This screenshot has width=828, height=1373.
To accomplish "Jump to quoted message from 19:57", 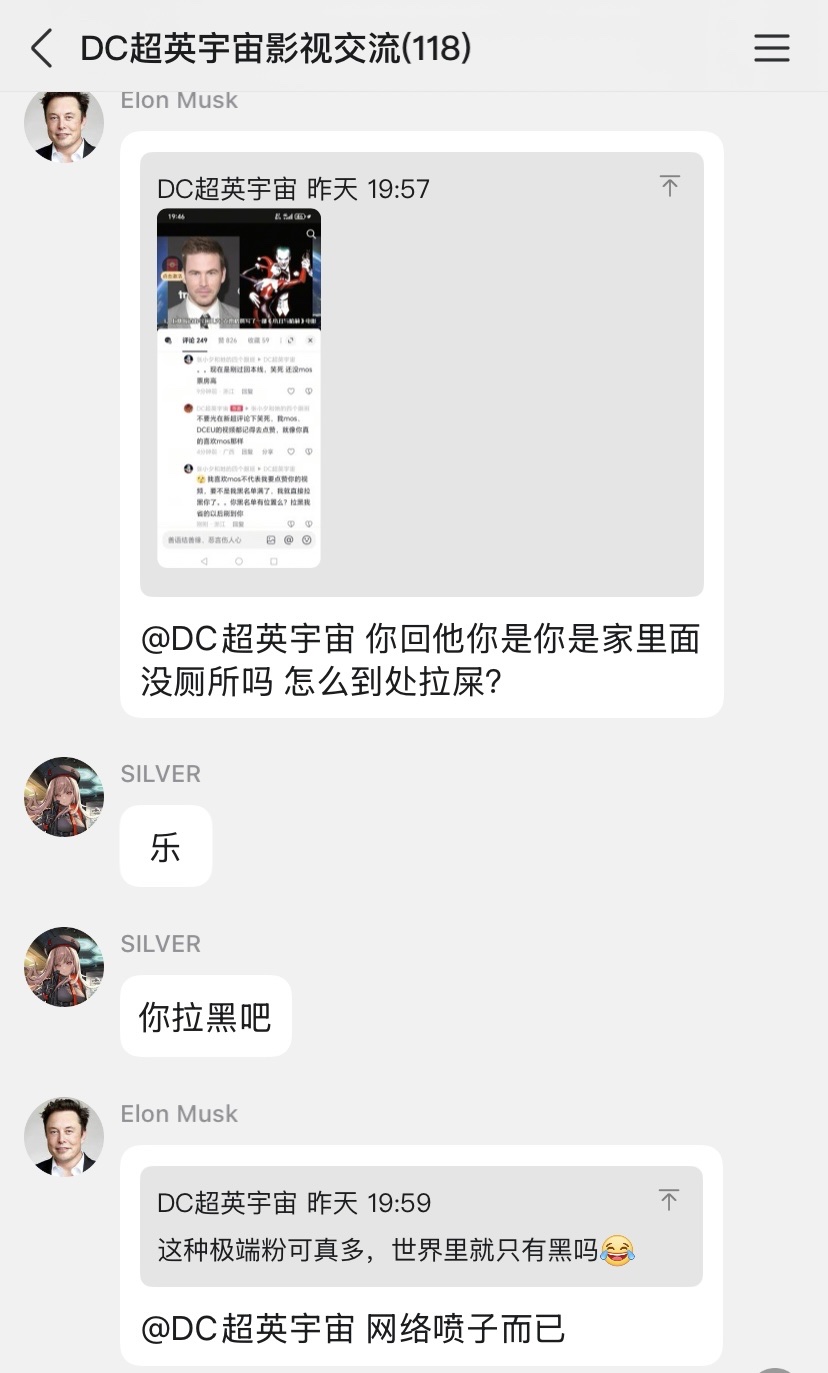I will [x=669, y=185].
